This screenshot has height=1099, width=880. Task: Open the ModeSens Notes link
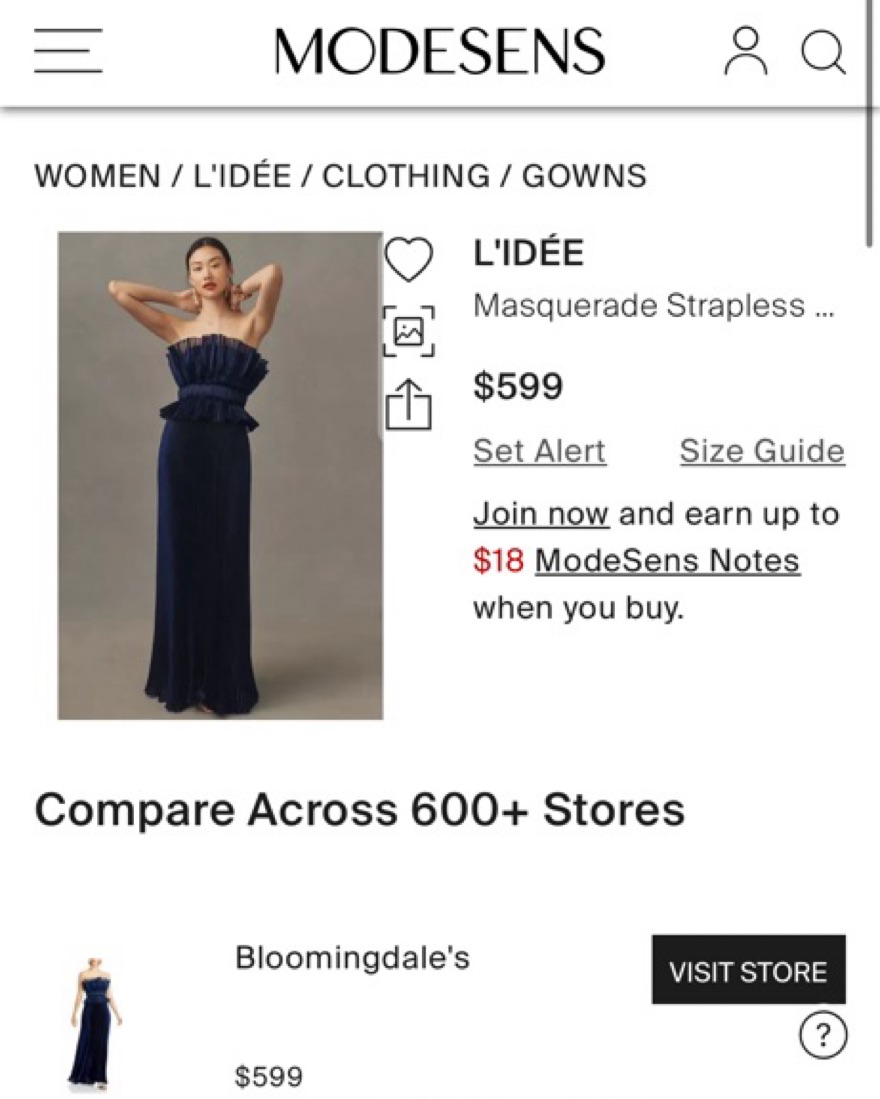[x=667, y=561]
